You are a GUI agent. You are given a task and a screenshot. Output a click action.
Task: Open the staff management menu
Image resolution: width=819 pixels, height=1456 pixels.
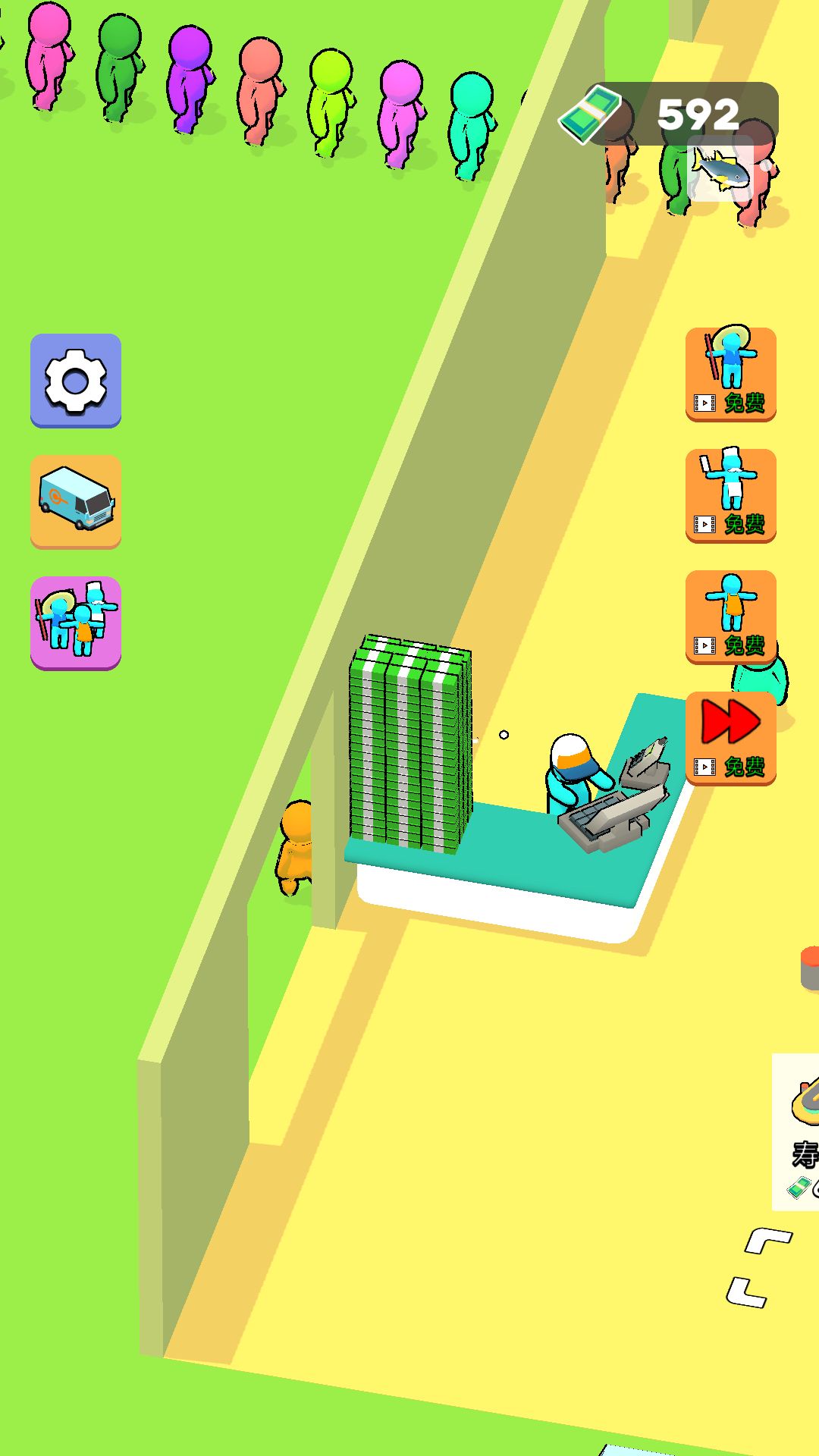tap(76, 623)
